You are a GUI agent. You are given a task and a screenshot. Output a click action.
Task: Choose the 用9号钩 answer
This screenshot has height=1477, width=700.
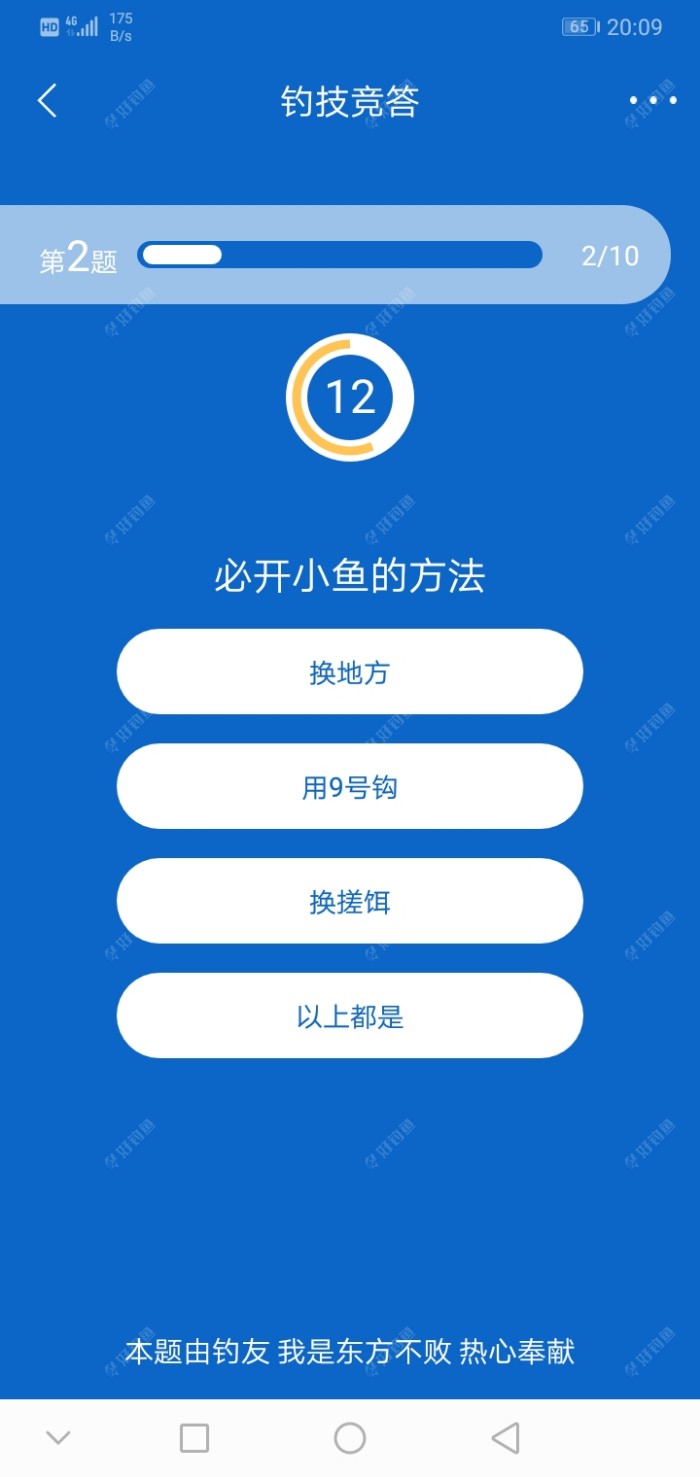pyautogui.click(x=349, y=787)
